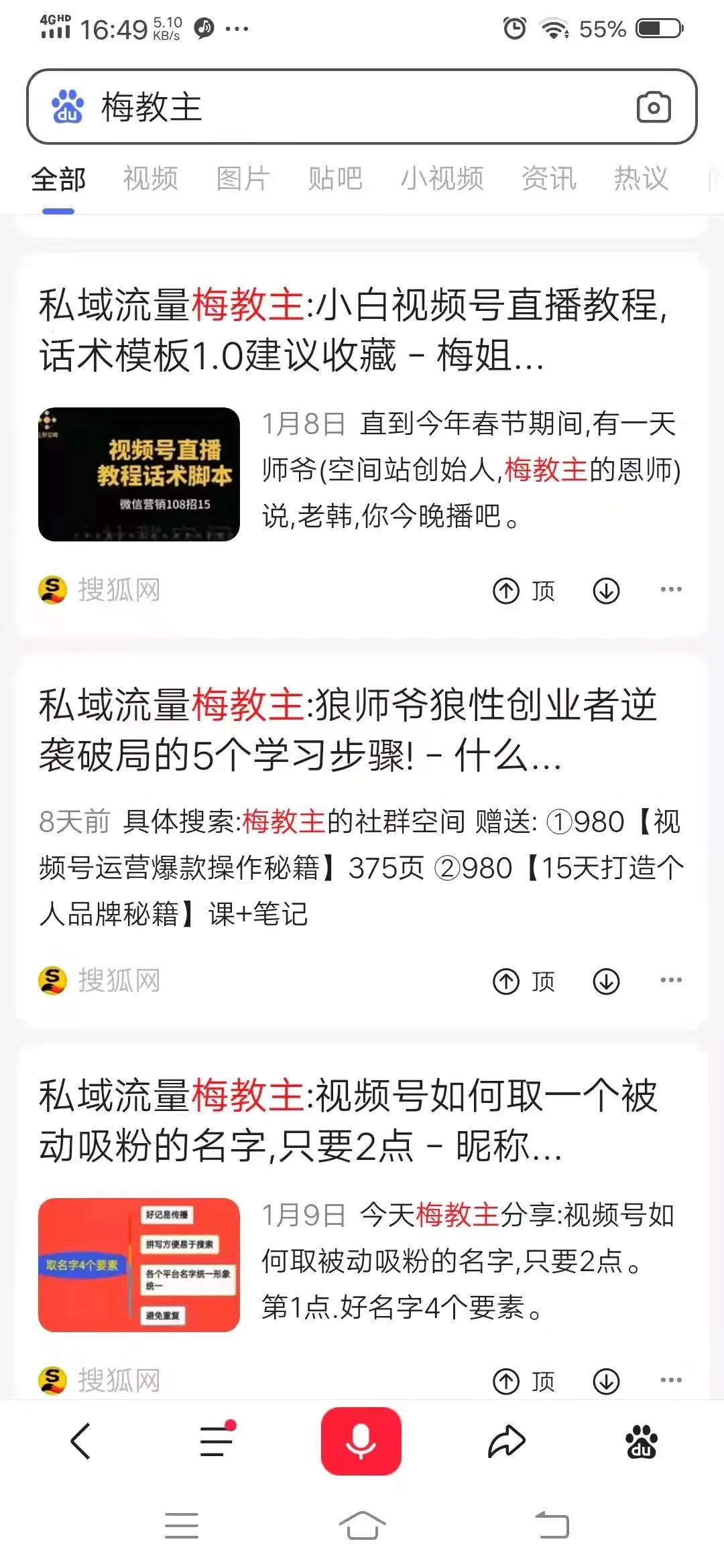This screenshot has height=1568, width=724.
Task: Switch to the 视频 tab
Action: tap(149, 178)
